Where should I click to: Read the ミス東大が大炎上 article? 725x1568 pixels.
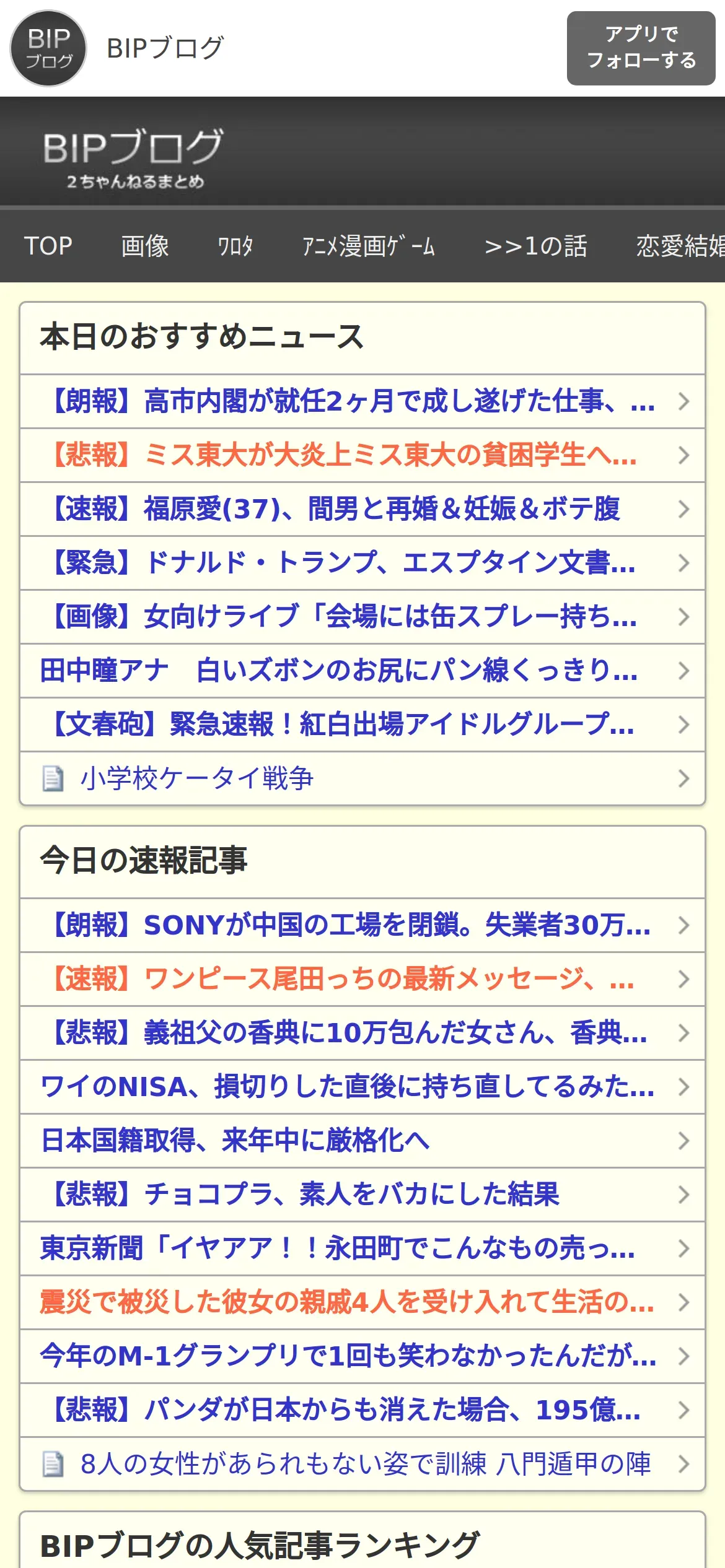click(x=362, y=455)
